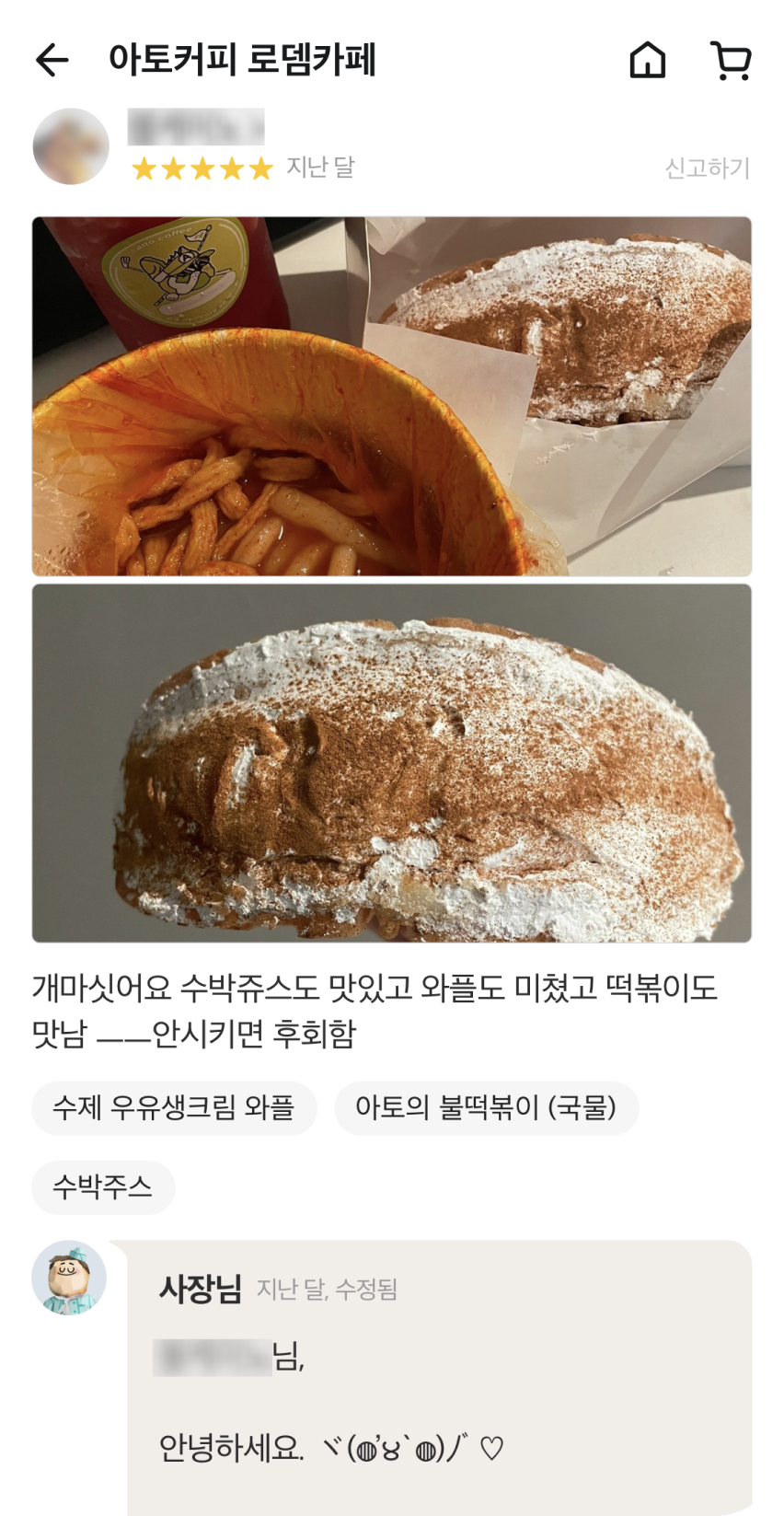Tap the 수박주스 menu chip
784x1516 pixels.
pyautogui.click(x=102, y=1187)
